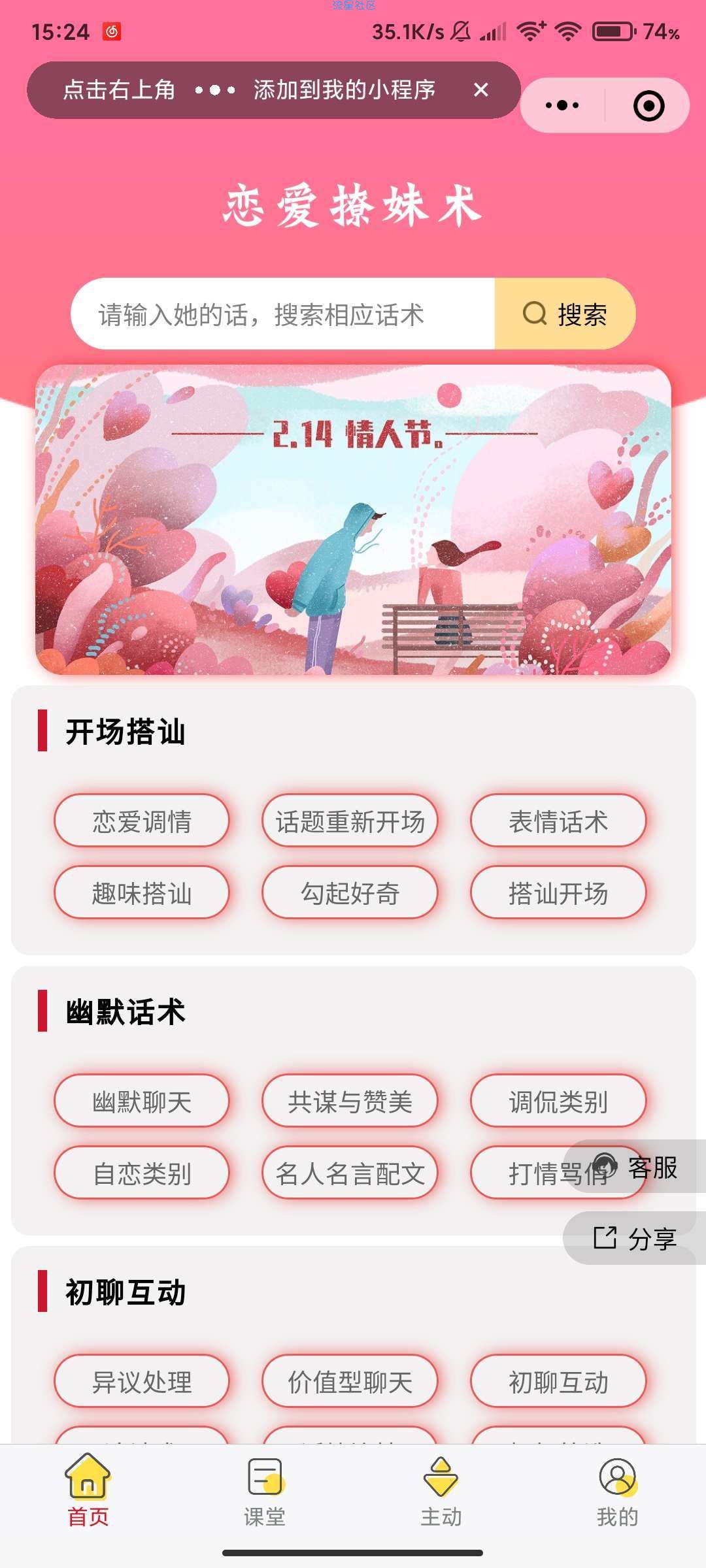Screen dimensions: 706x1568
Task: Tap the search input field
Action: (282, 314)
